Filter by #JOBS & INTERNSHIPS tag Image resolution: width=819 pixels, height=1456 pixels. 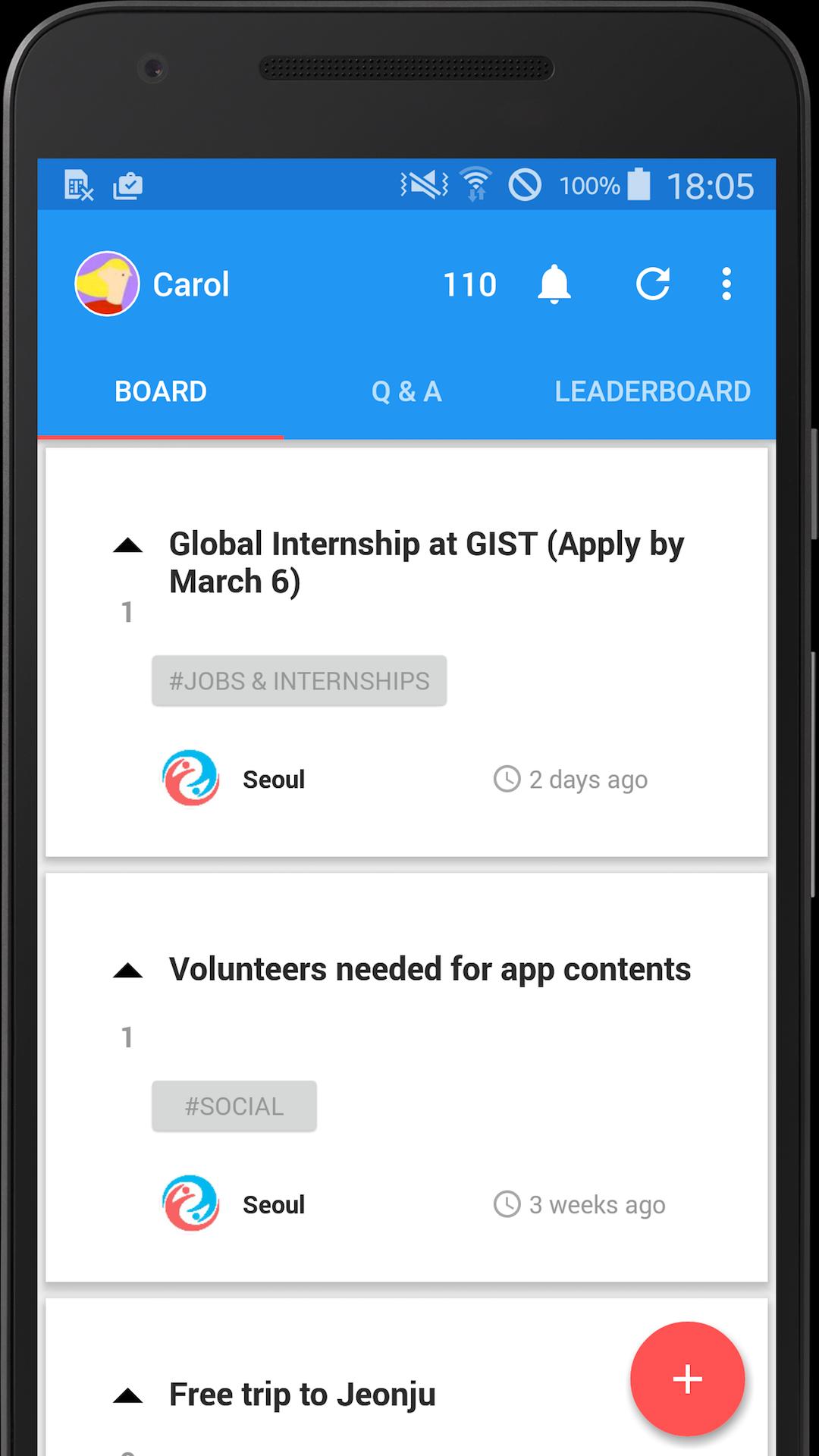pyautogui.click(x=299, y=681)
